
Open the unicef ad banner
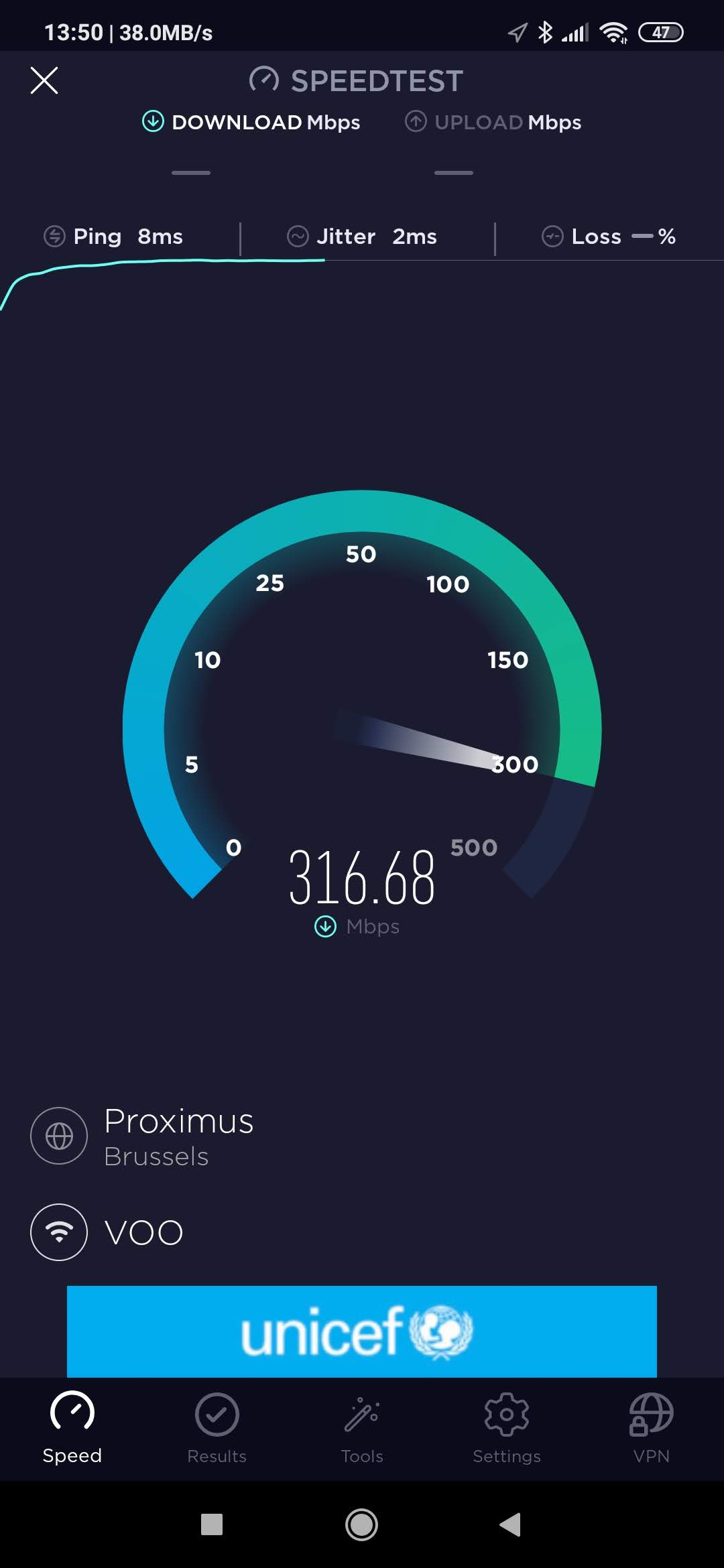[x=362, y=1331]
